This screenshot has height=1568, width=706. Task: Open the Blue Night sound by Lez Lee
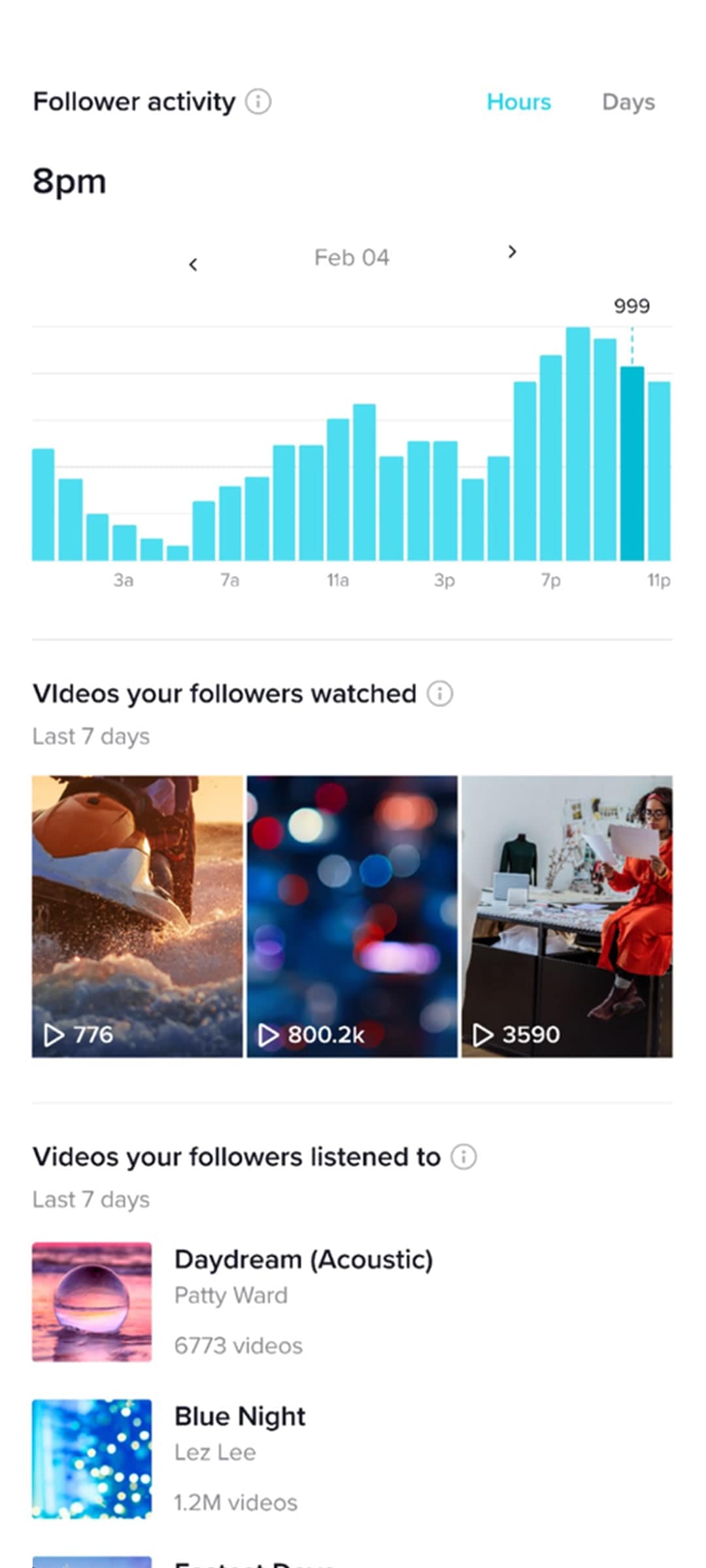(x=240, y=1458)
